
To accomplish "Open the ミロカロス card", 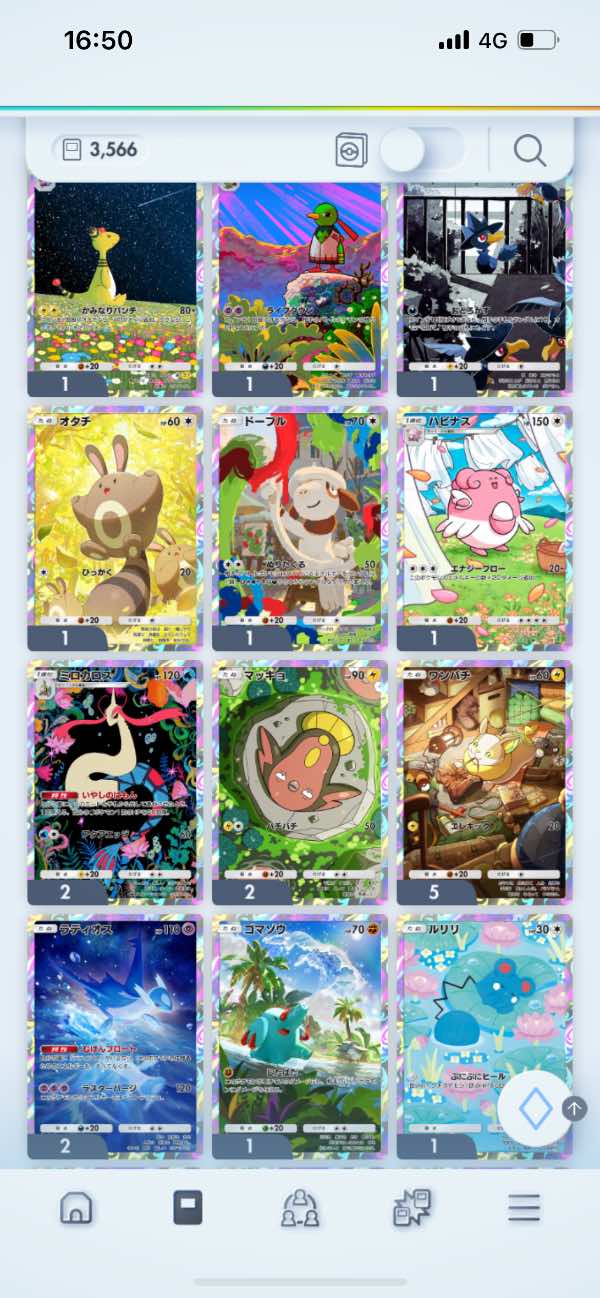I will (115, 782).
